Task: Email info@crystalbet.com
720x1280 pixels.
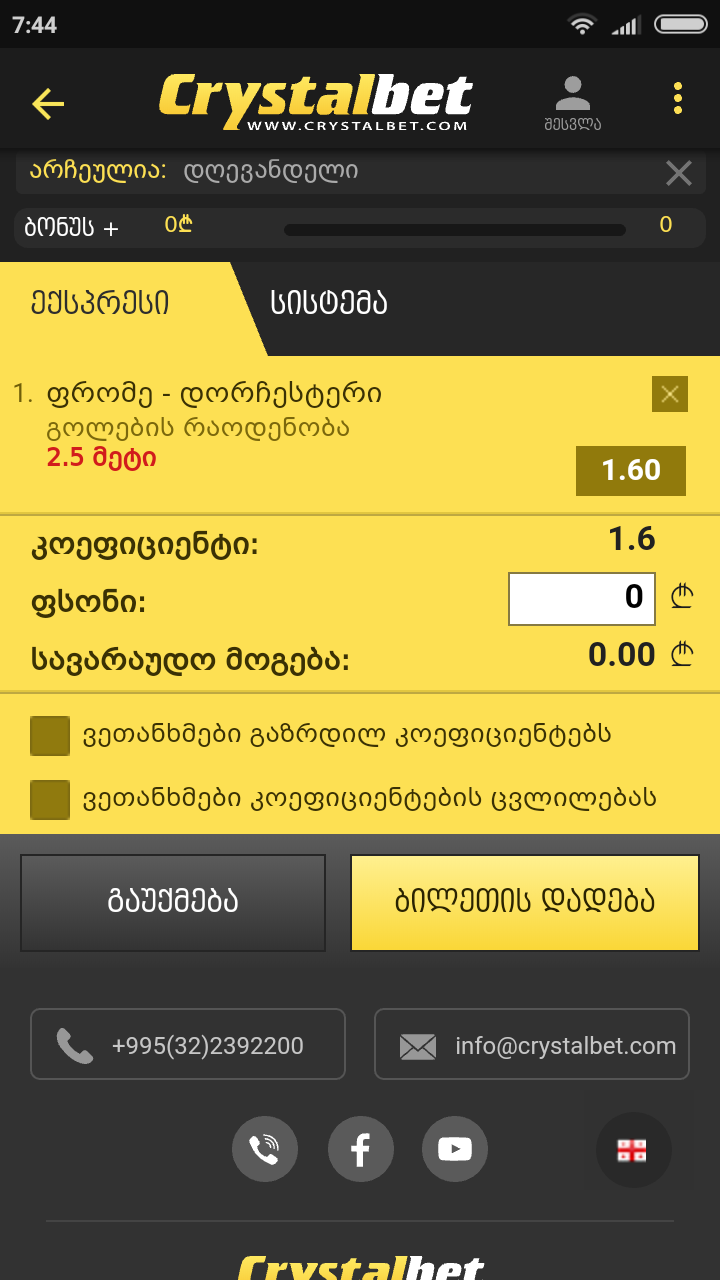Action: [532, 1044]
